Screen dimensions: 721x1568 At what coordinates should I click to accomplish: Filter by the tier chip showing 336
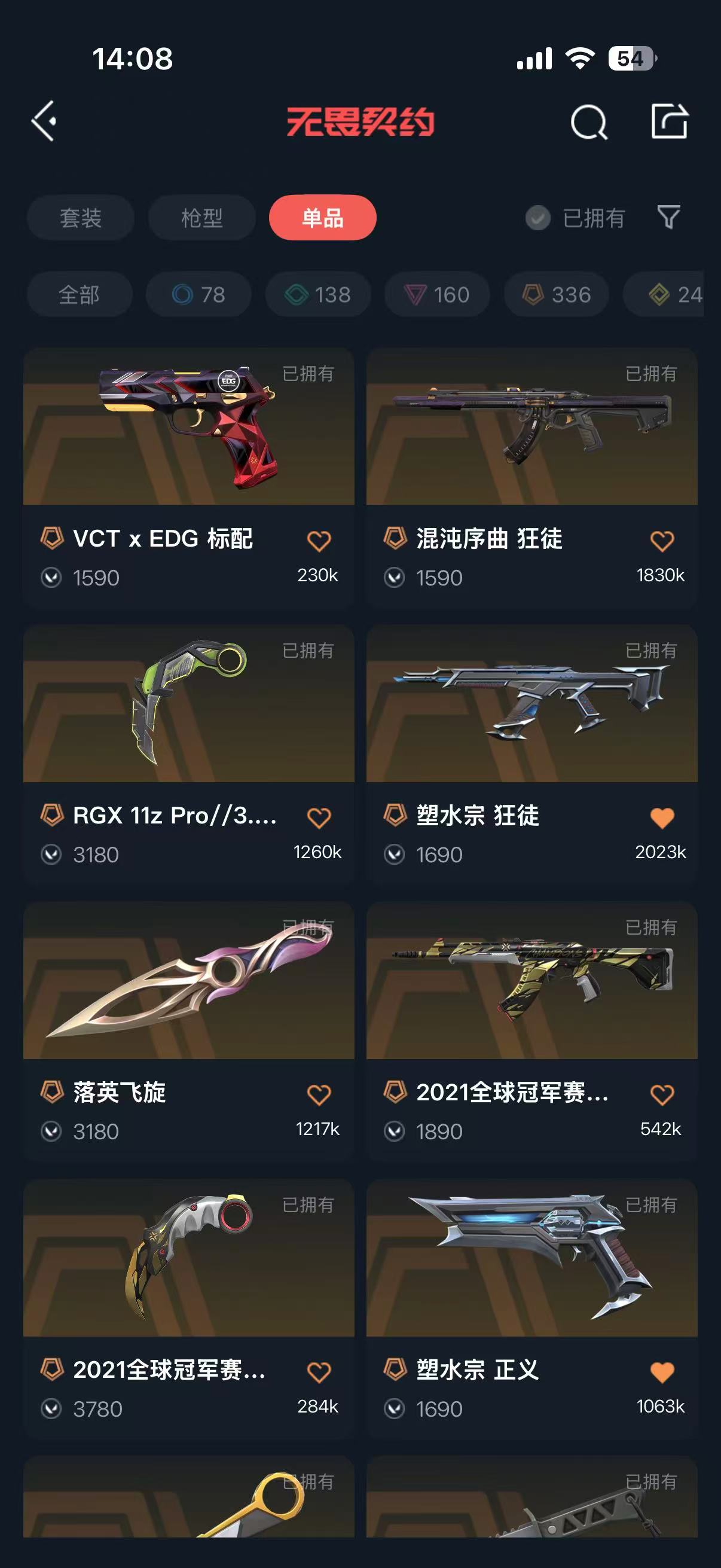coord(556,295)
